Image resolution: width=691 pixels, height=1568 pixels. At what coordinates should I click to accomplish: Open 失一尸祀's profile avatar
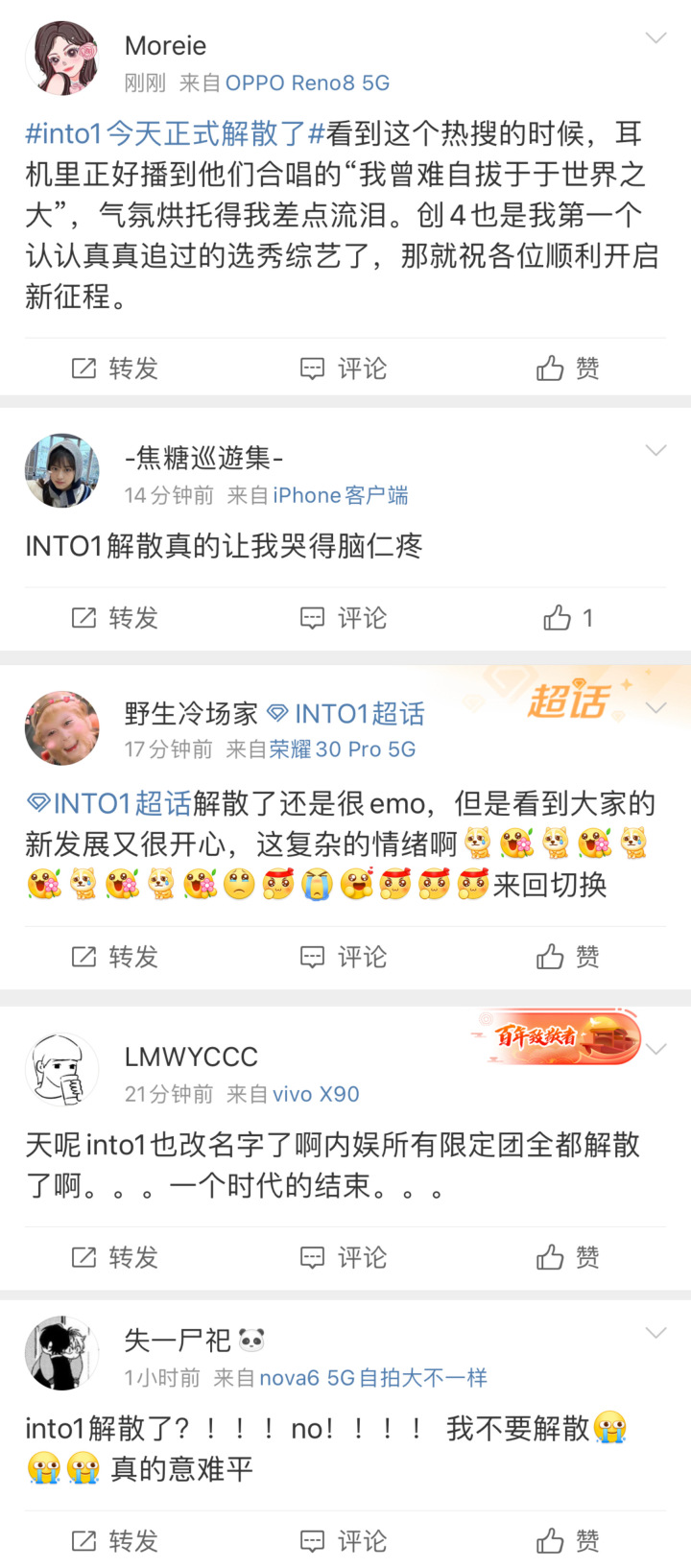[62, 1353]
